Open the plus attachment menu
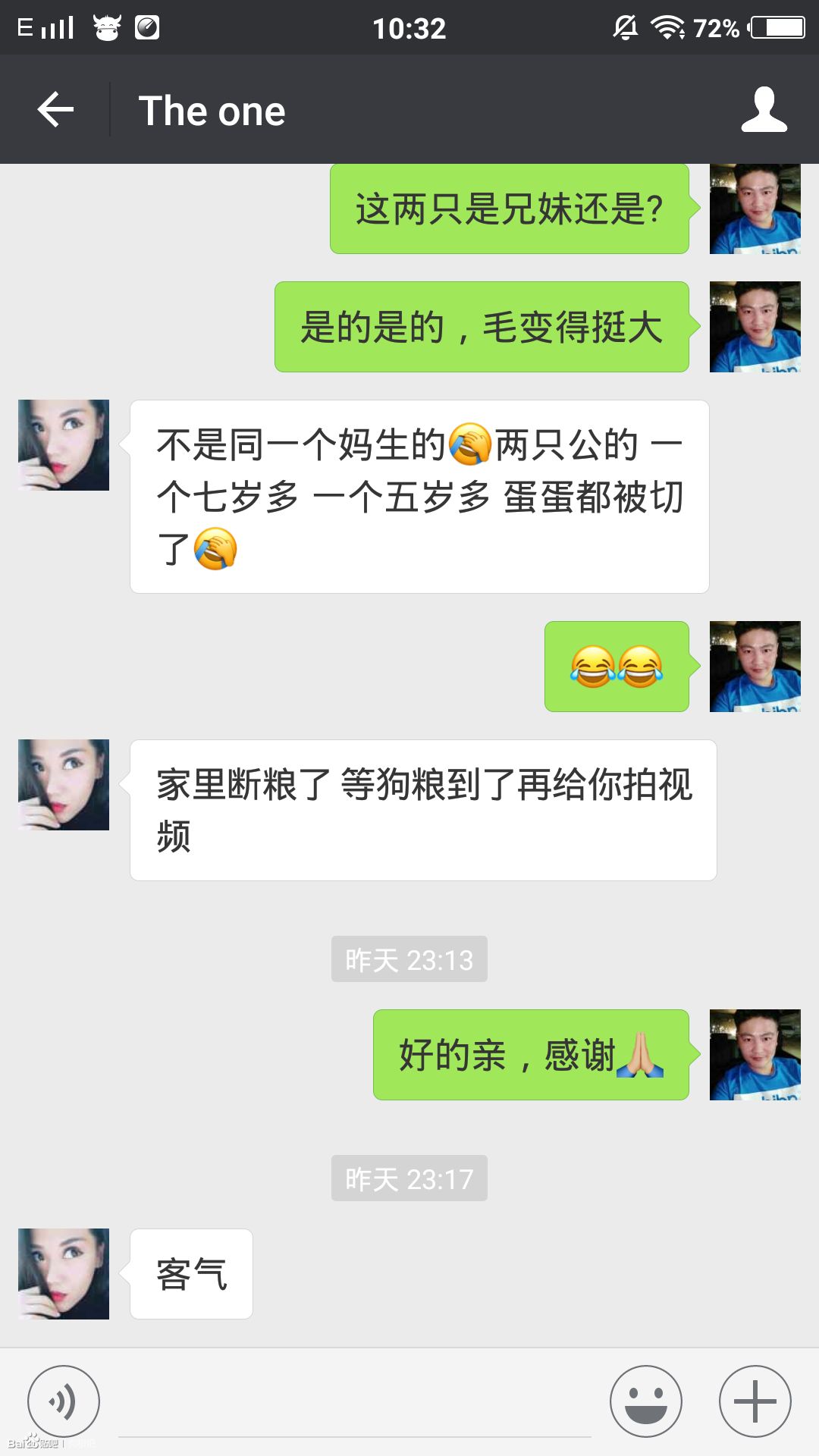 point(755,1401)
